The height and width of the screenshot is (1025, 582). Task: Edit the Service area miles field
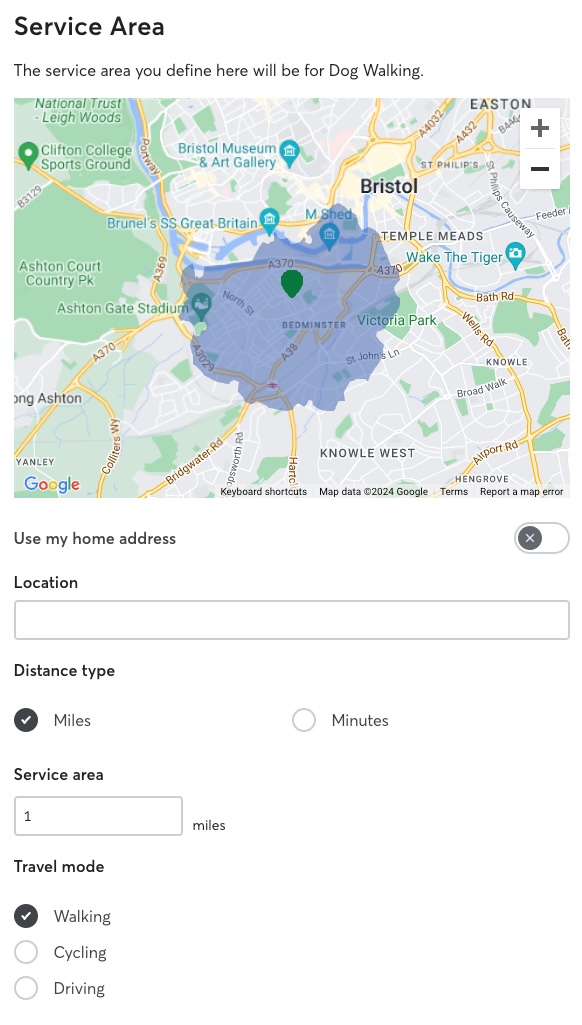pyautogui.click(x=98, y=816)
